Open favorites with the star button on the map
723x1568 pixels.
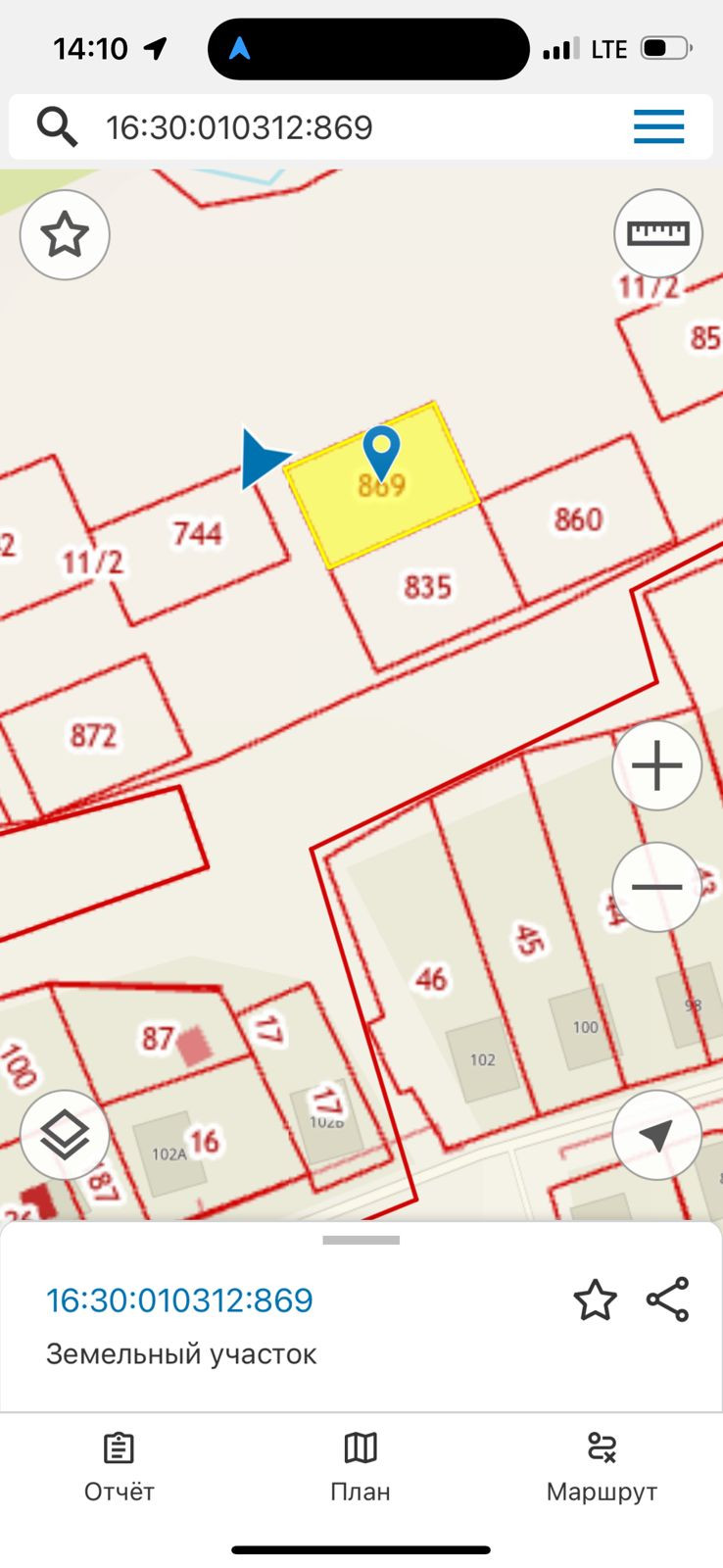pos(65,235)
